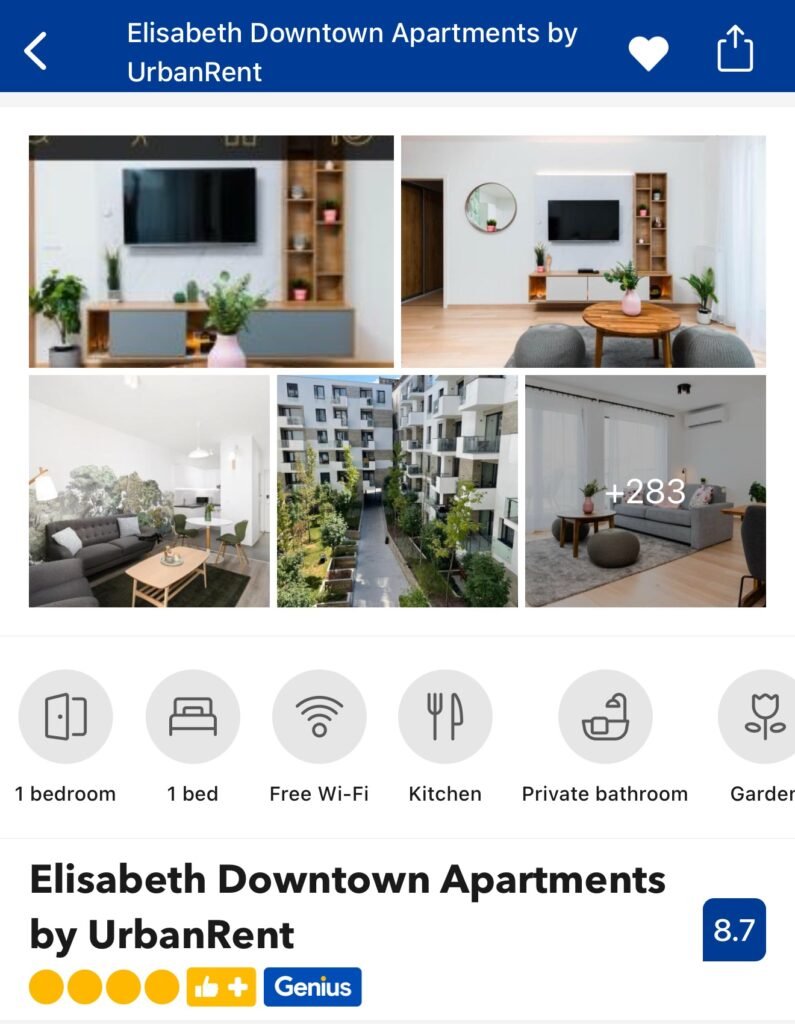Share this apartment listing

click(735, 49)
